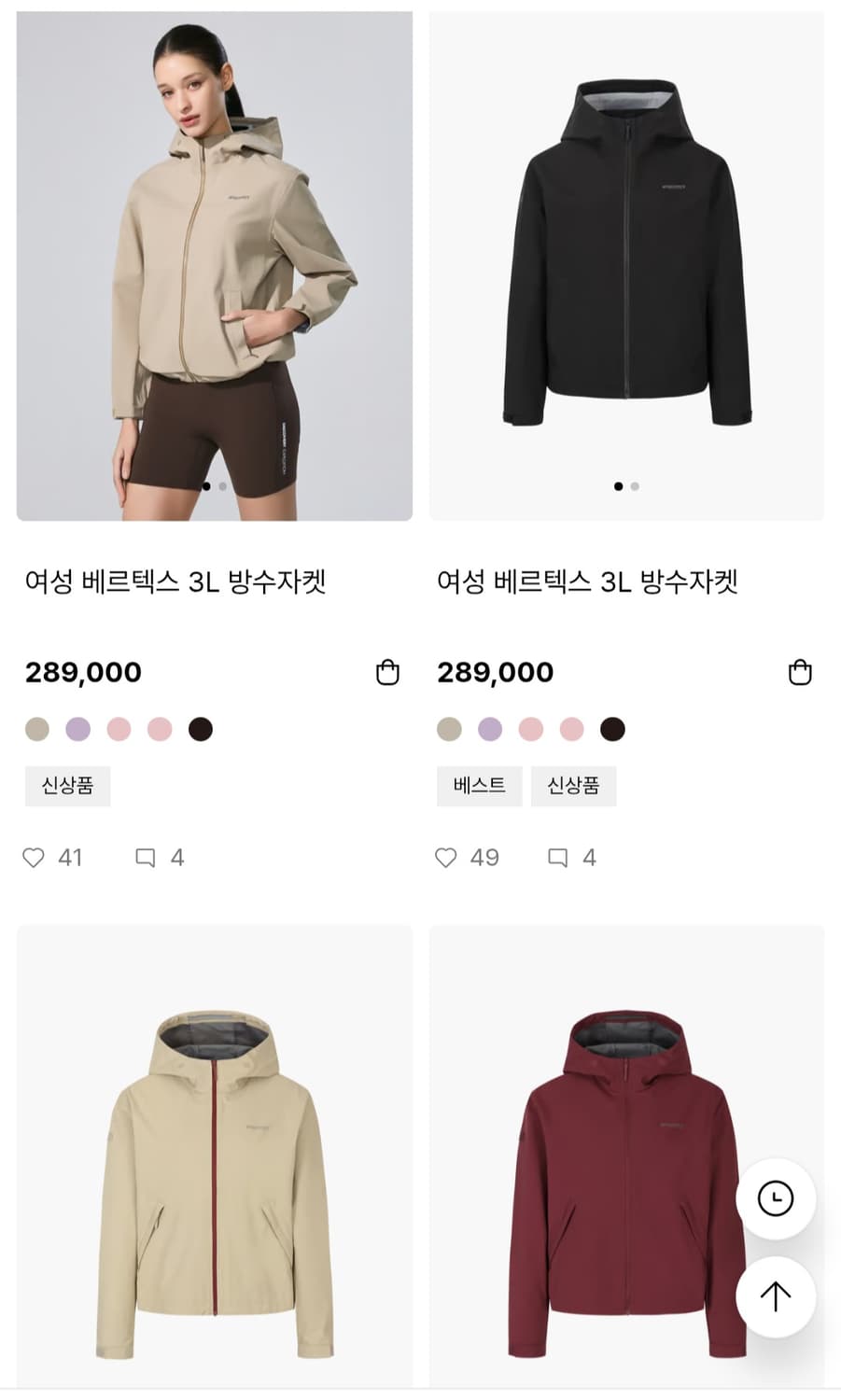Open the 4 comments on the beige jacket
The height and width of the screenshot is (1400, 841).
pos(159,858)
